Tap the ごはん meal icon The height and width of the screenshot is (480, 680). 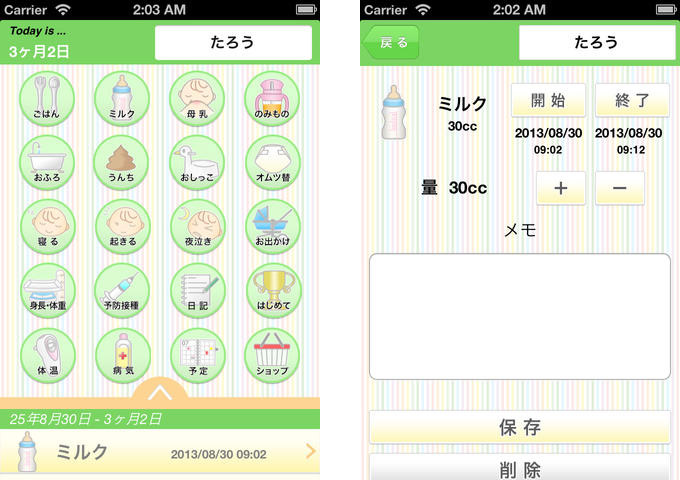pos(47,98)
